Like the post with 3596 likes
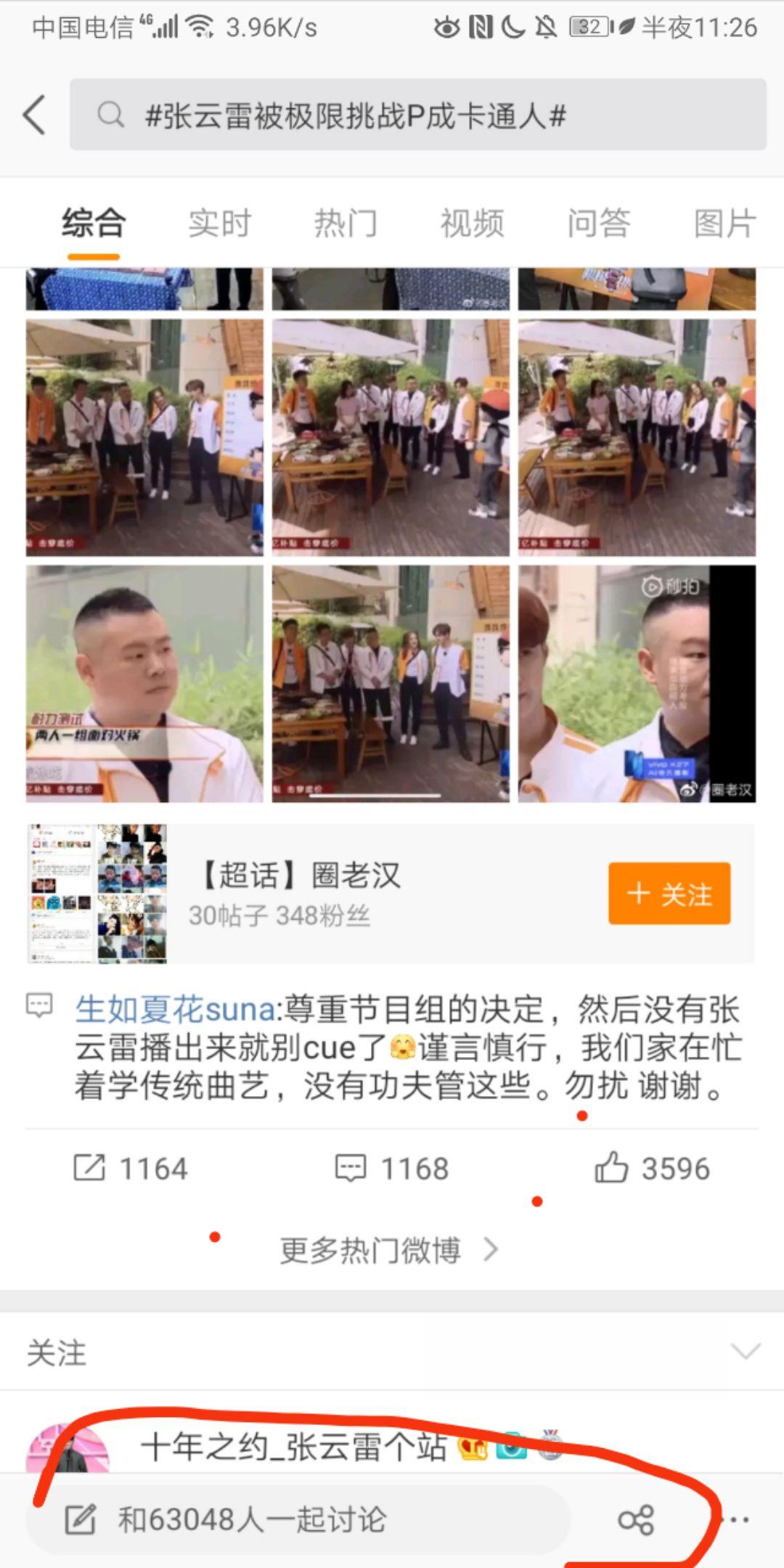The height and width of the screenshot is (1568, 784). (x=652, y=1169)
